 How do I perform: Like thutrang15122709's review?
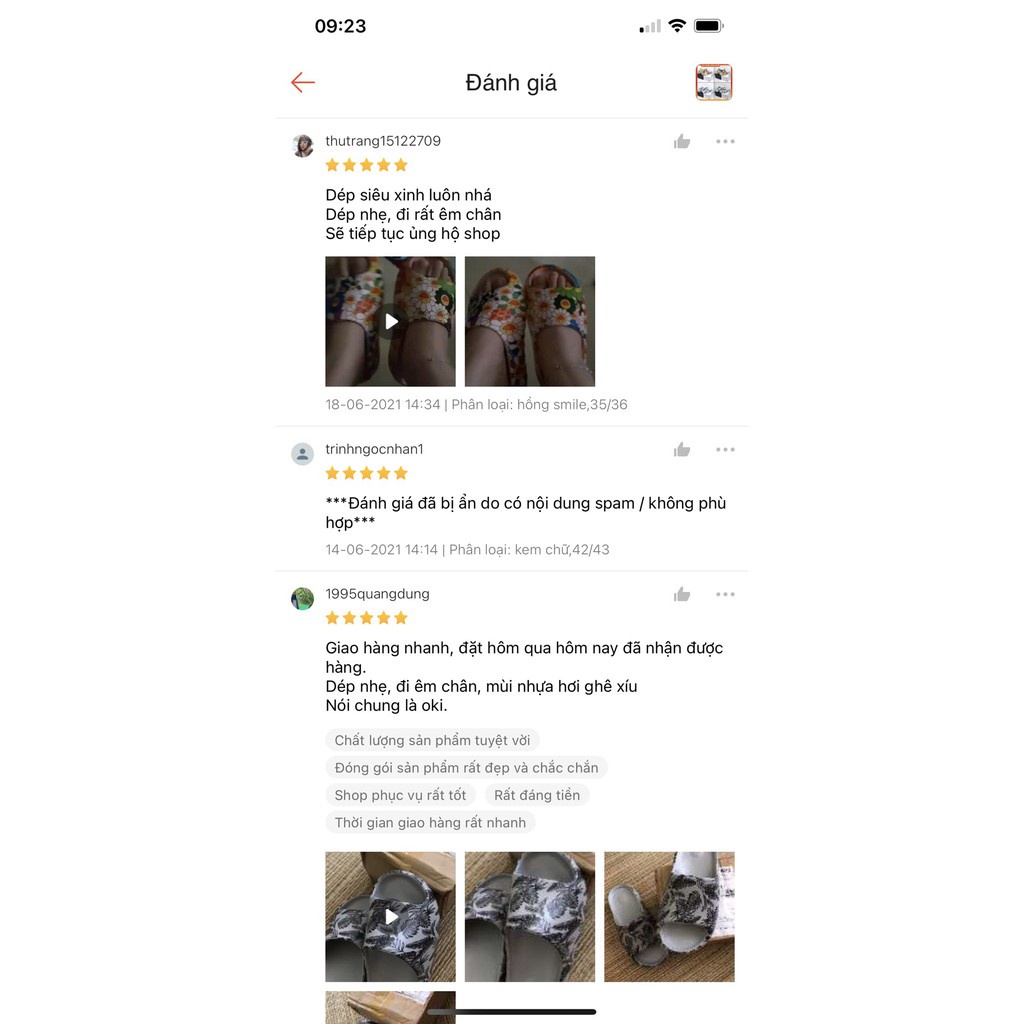[x=682, y=142]
